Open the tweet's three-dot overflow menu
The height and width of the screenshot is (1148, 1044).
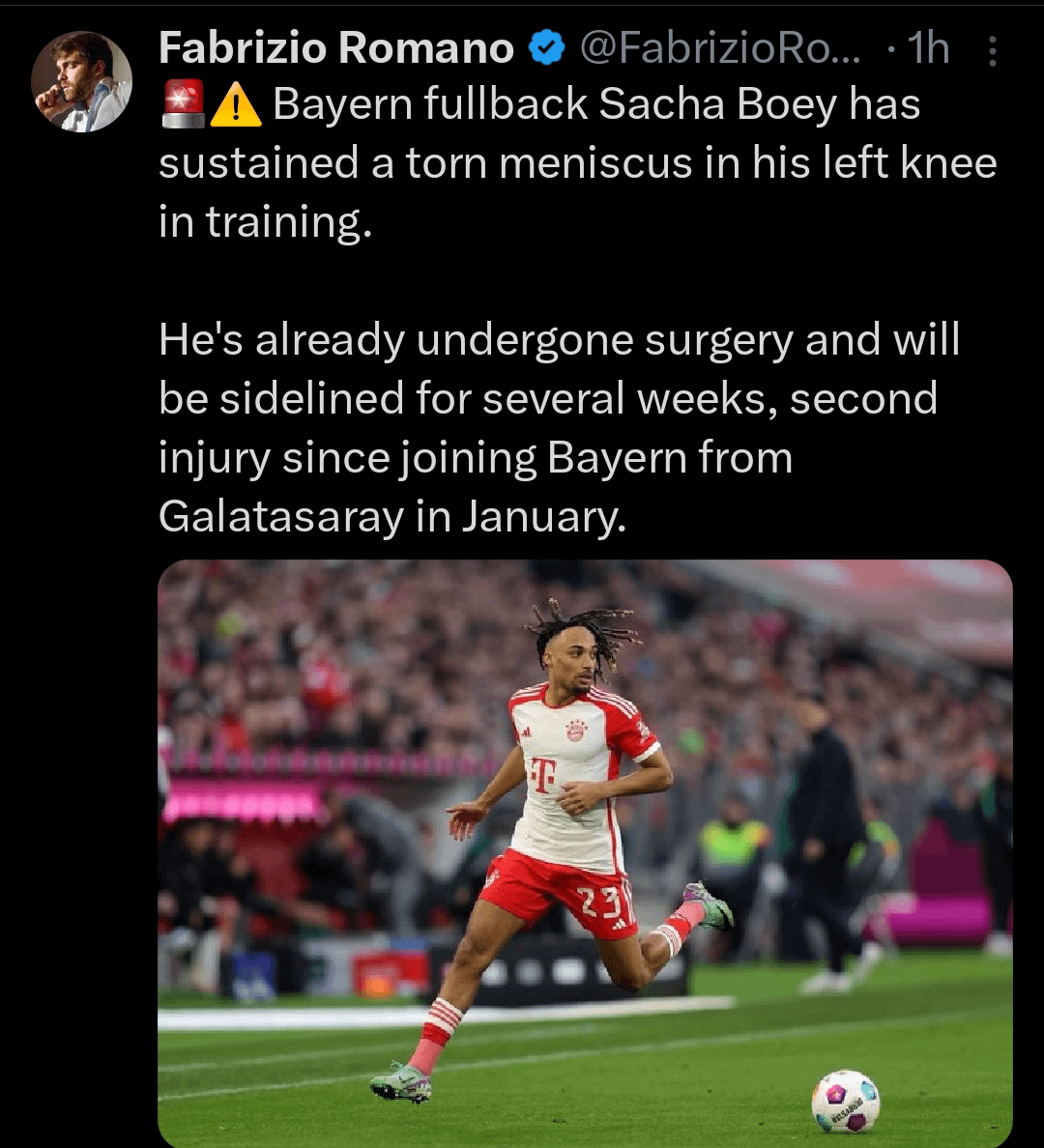(x=993, y=50)
